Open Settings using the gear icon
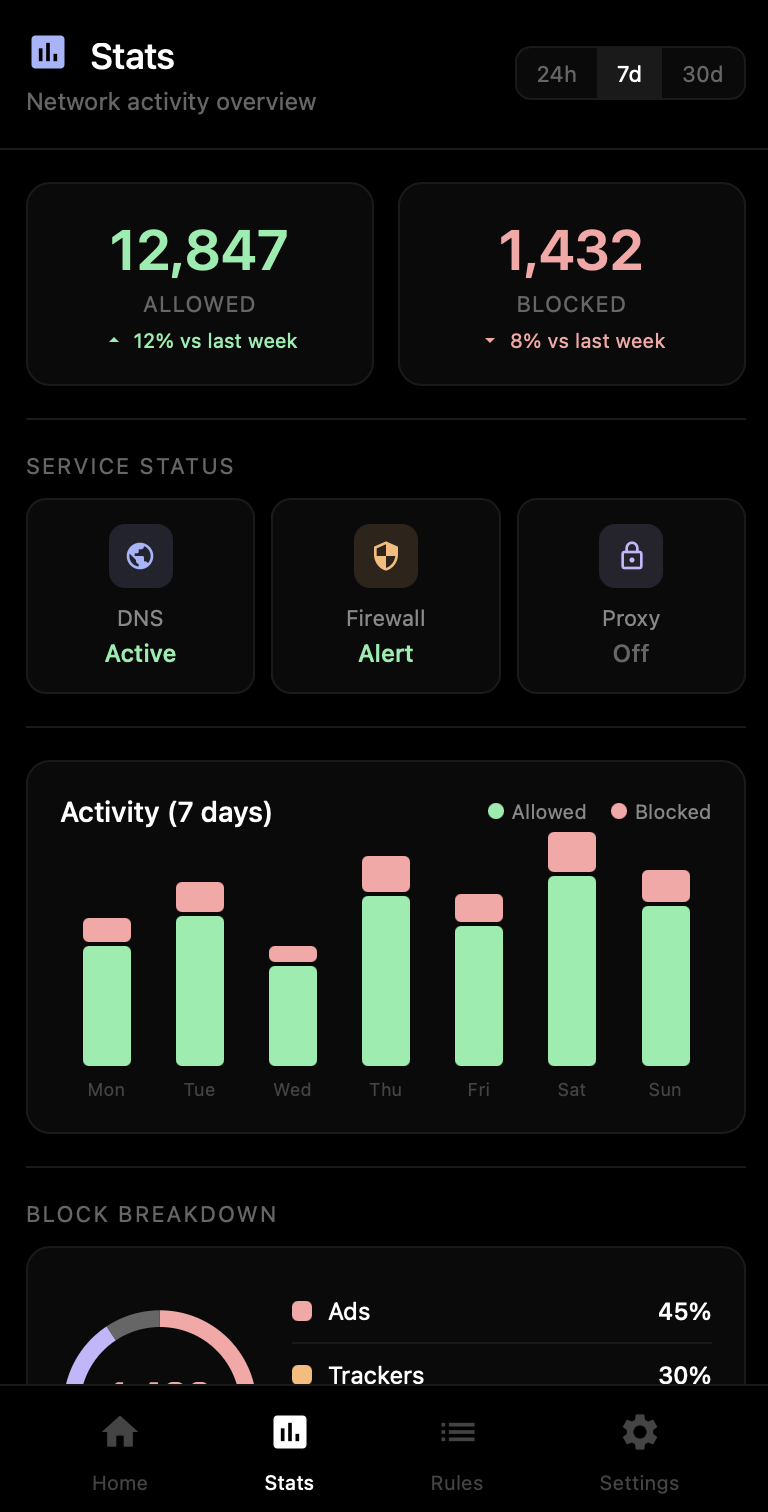This screenshot has height=1512, width=768. (x=639, y=1432)
